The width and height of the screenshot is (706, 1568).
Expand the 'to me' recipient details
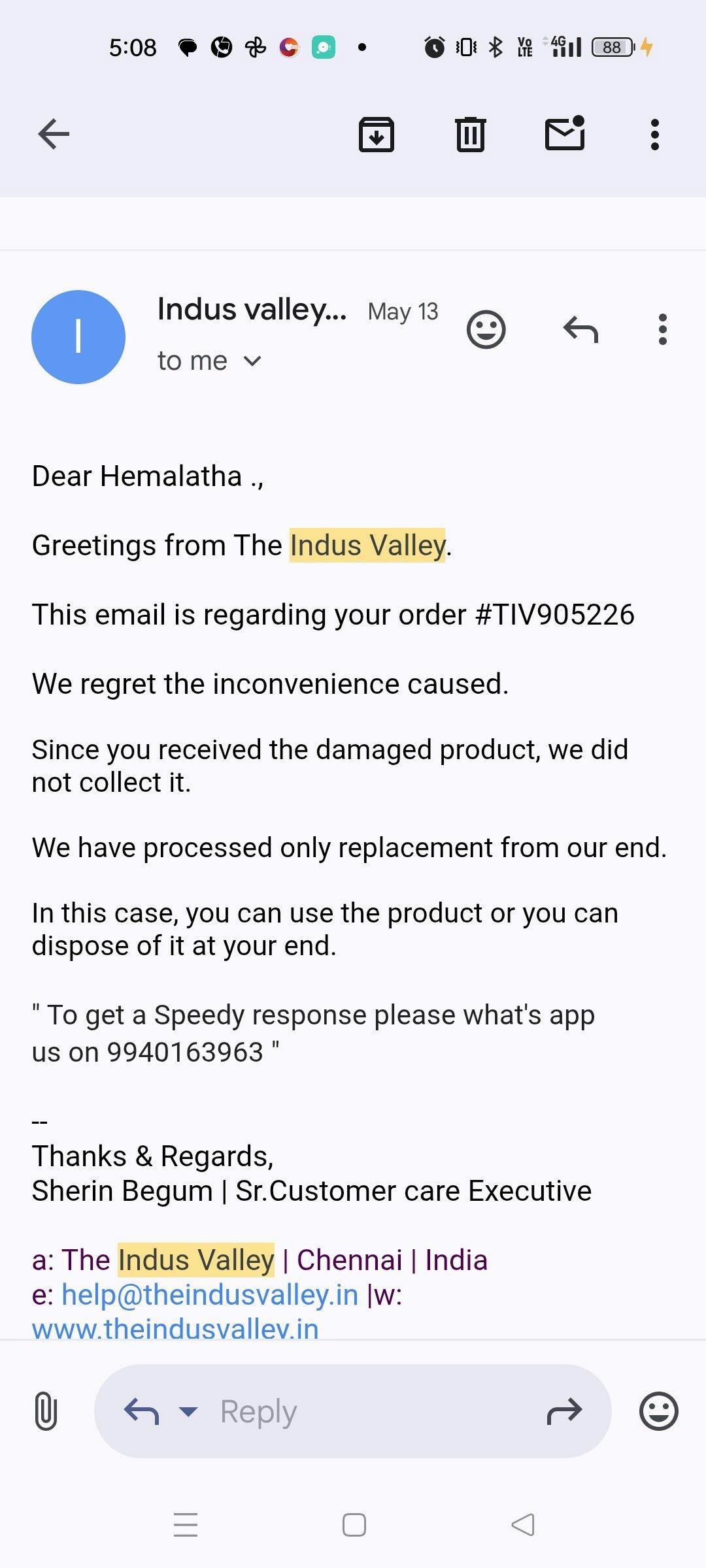point(209,361)
